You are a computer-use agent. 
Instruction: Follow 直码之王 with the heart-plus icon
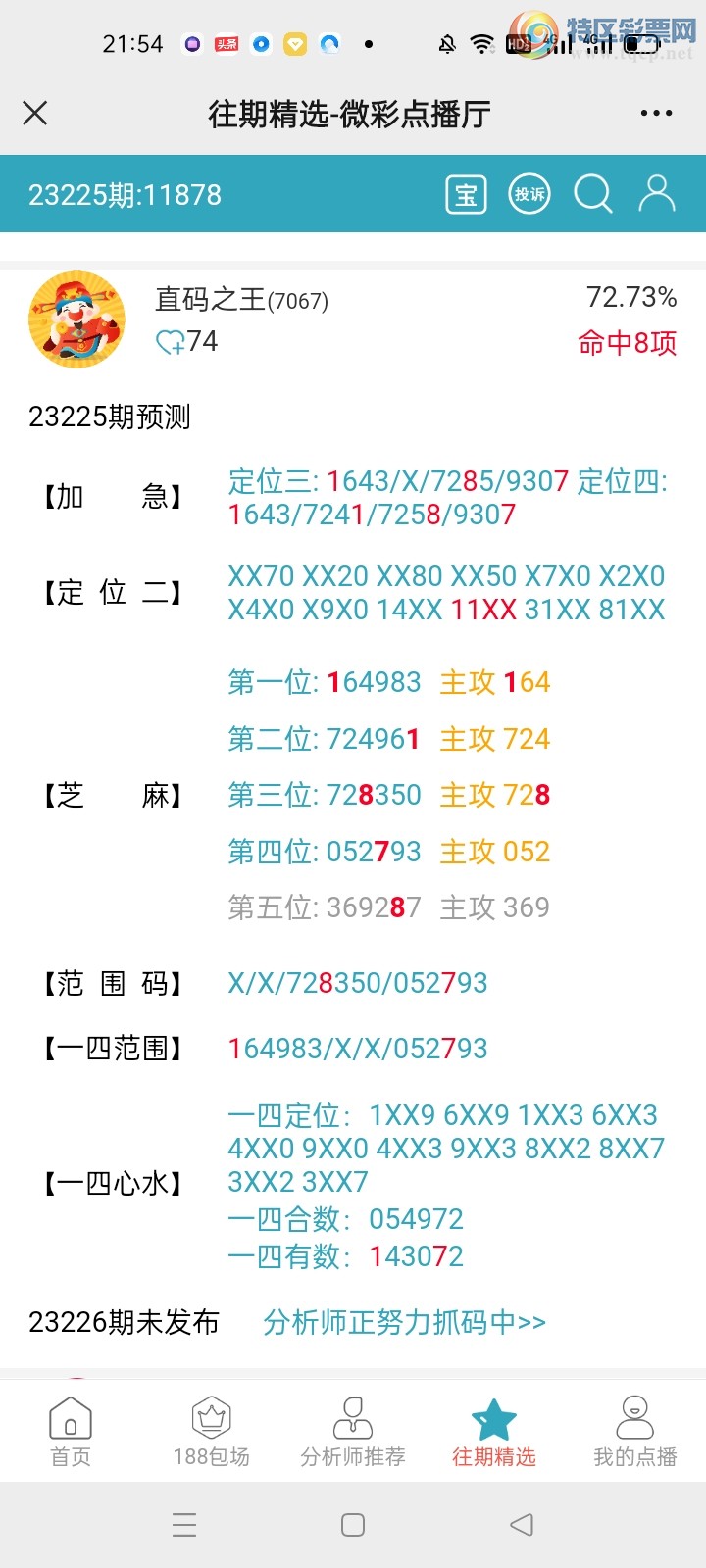171,342
